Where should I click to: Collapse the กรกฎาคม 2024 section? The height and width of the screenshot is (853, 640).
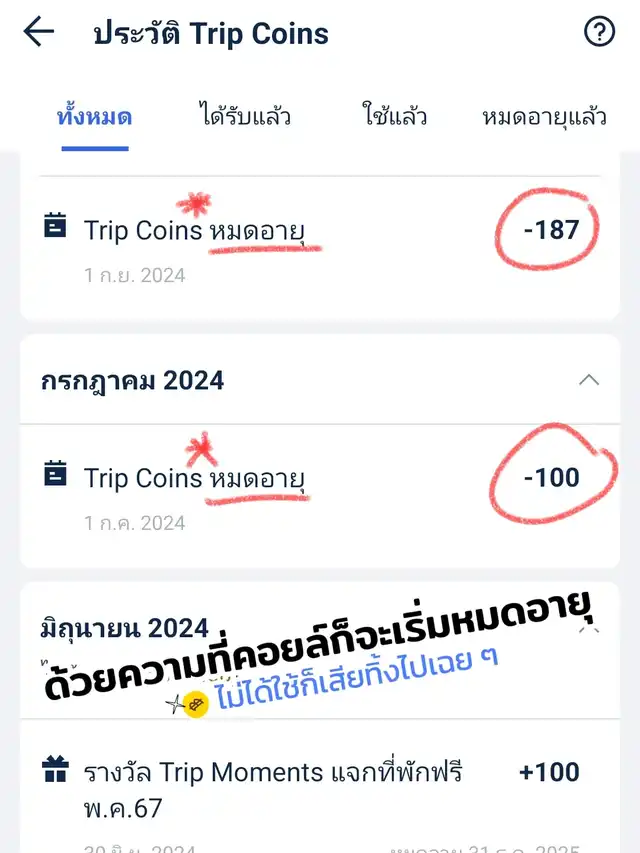(589, 380)
